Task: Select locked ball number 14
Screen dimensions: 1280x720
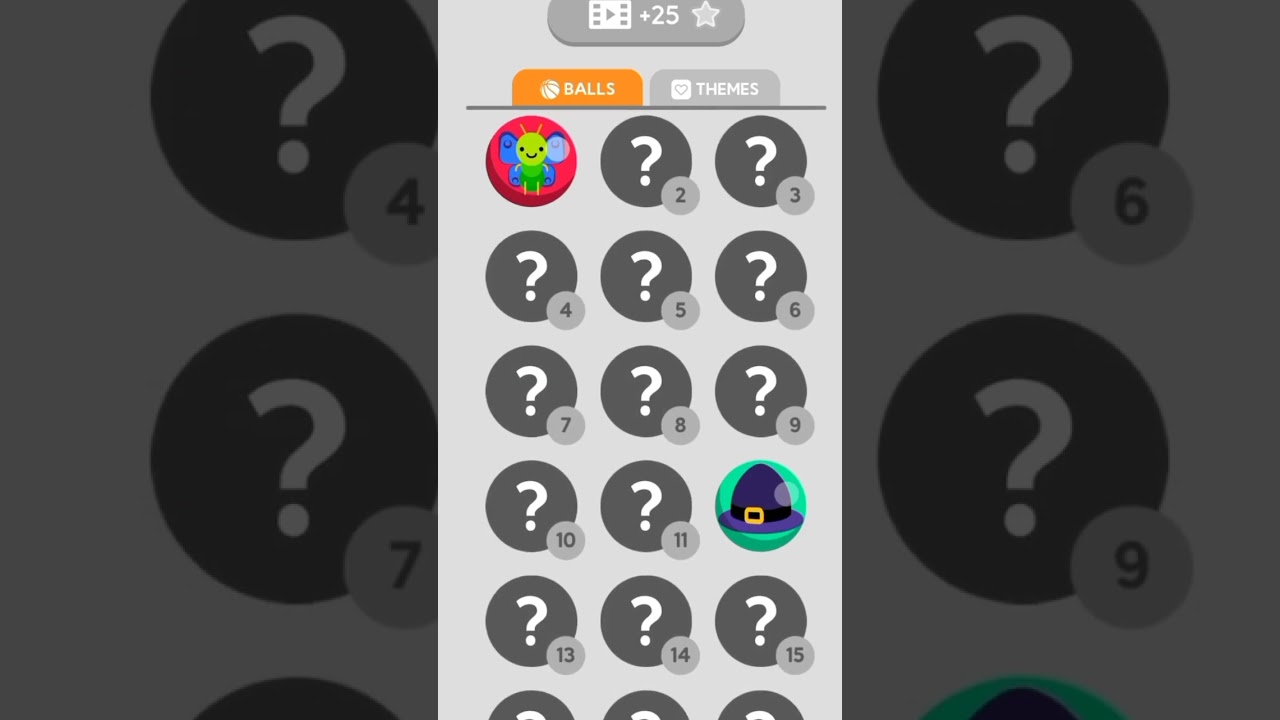Action: [646, 621]
